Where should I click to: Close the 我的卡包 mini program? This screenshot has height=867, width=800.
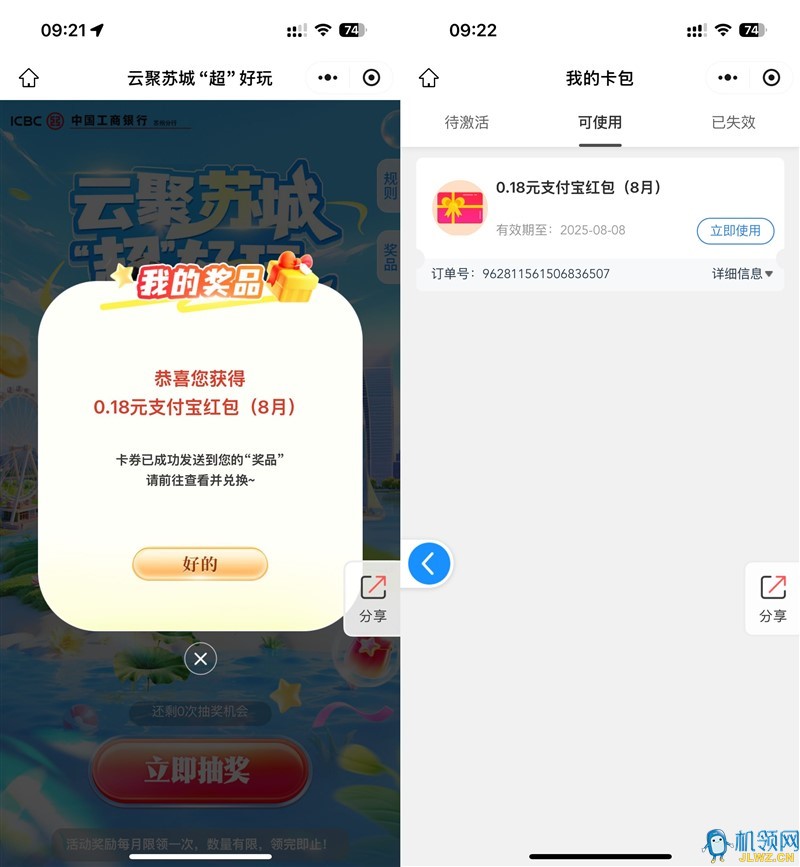(x=771, y=78)
